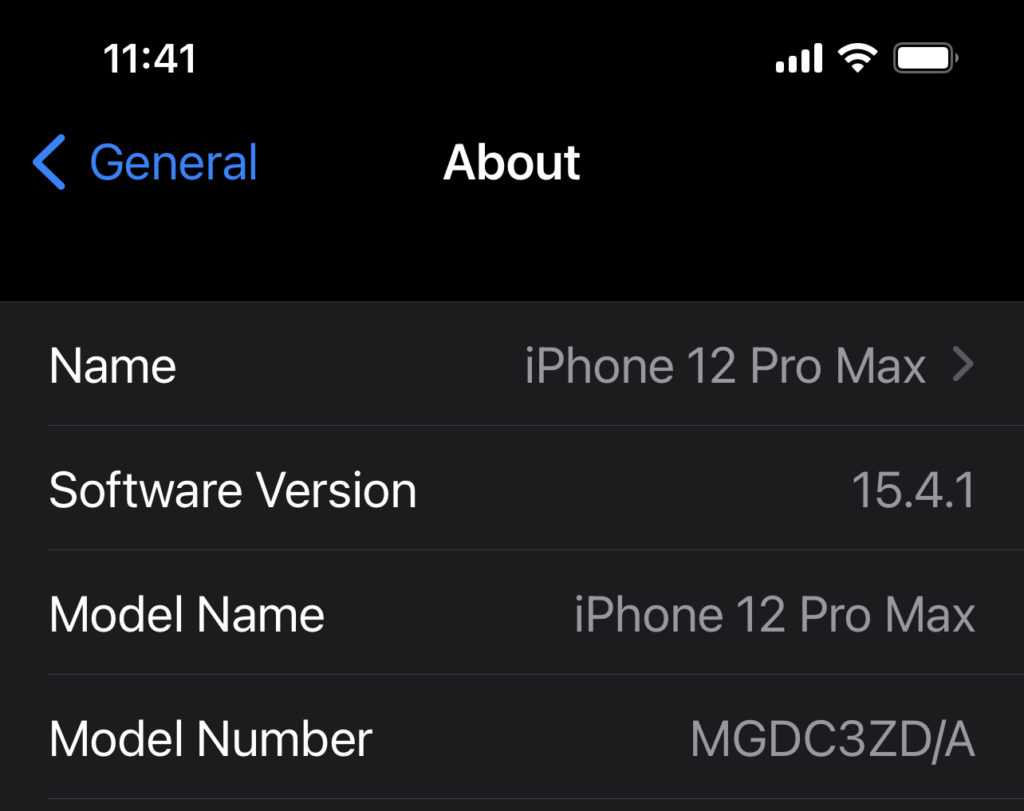Open the Name row to rename device

point(512,366)
